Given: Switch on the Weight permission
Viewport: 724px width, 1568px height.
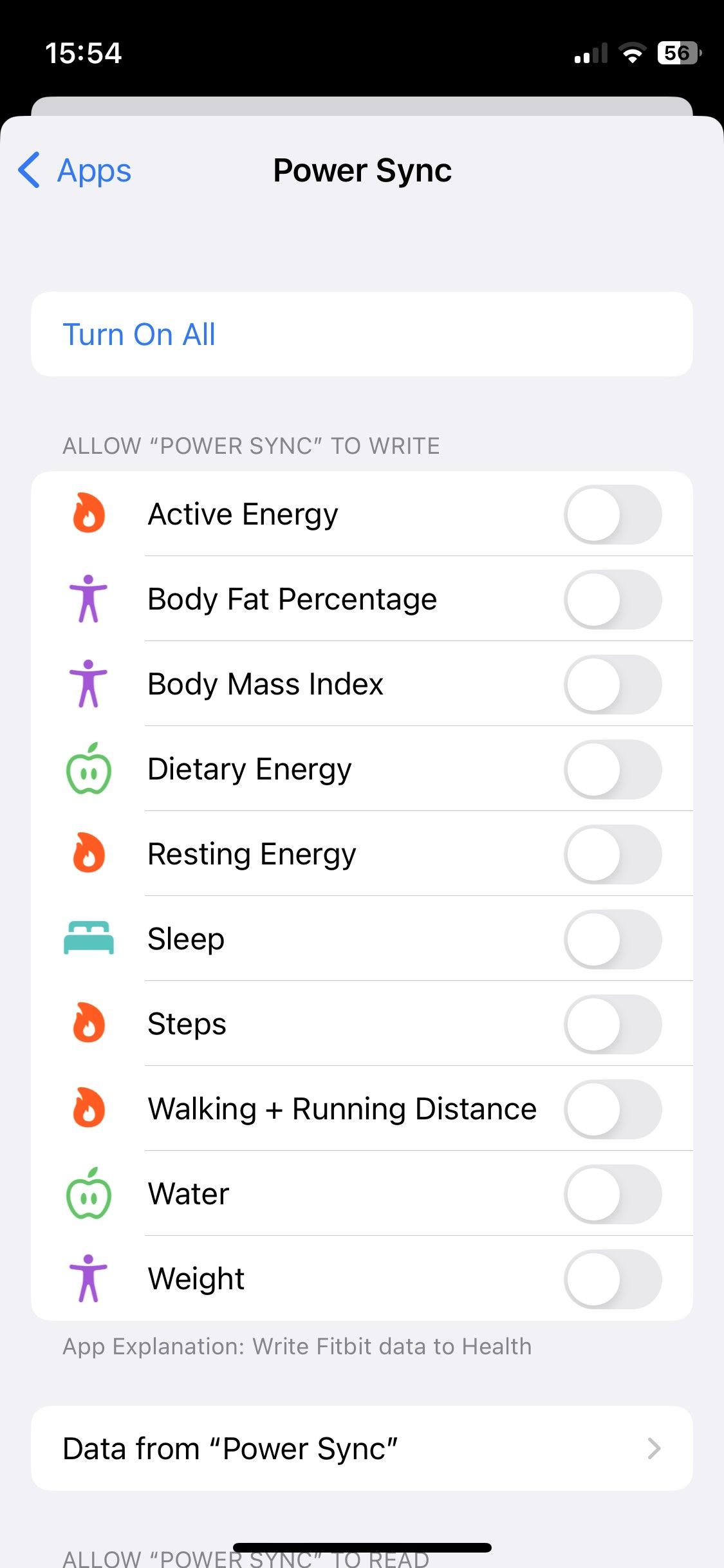Looking at the screenshot, I should [x=613, y=1278].
